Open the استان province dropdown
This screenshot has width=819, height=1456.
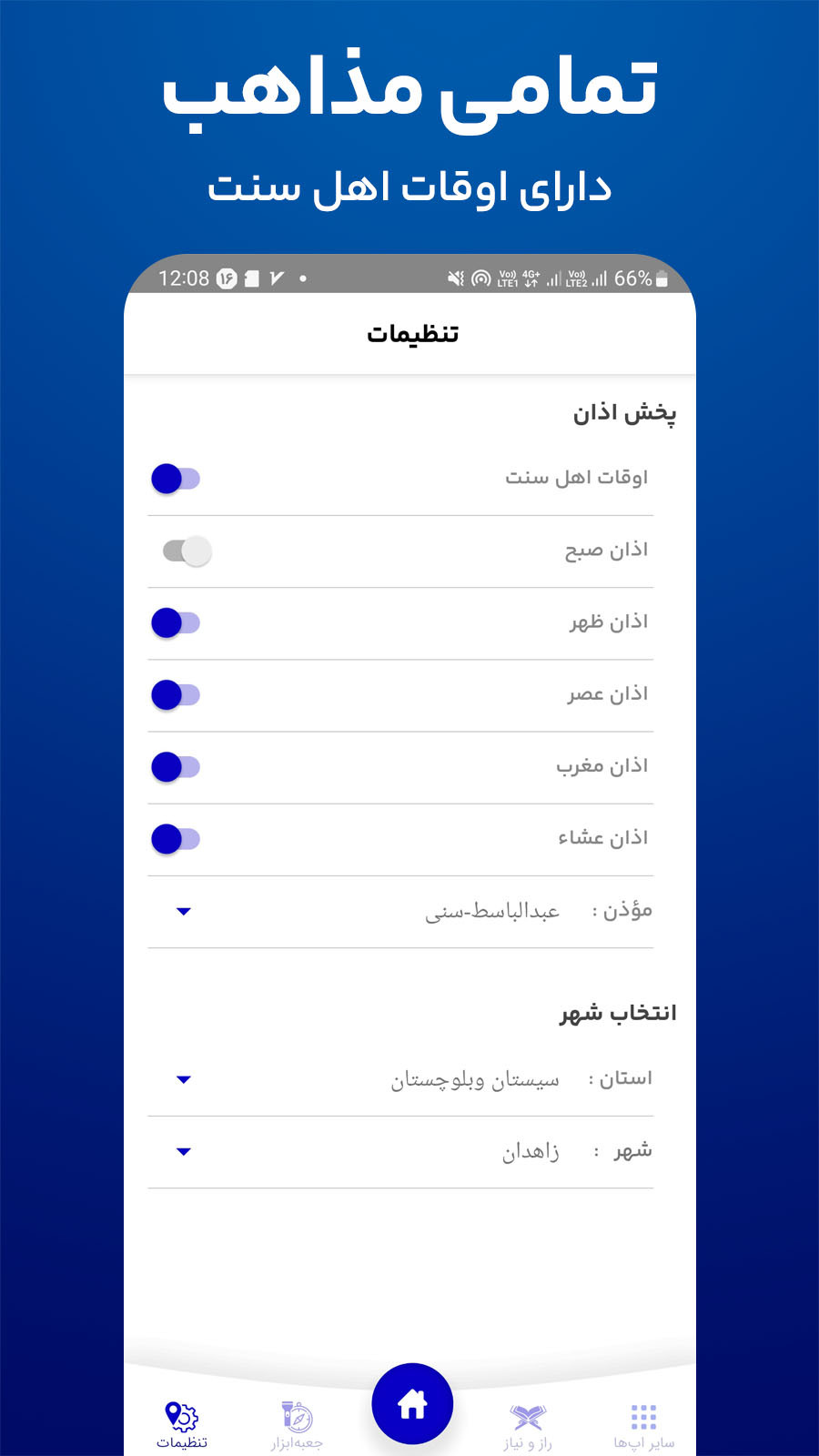point(183,1080)
